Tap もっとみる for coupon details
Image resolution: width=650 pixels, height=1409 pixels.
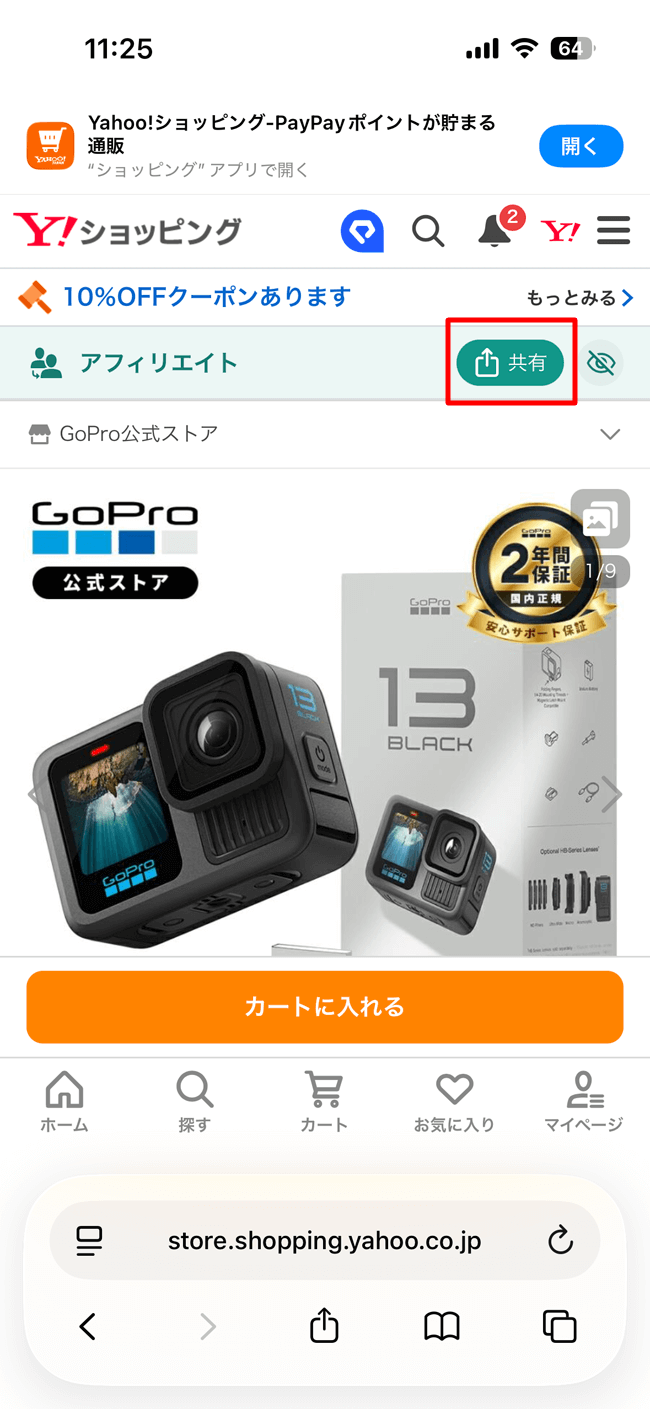point(579,298)
